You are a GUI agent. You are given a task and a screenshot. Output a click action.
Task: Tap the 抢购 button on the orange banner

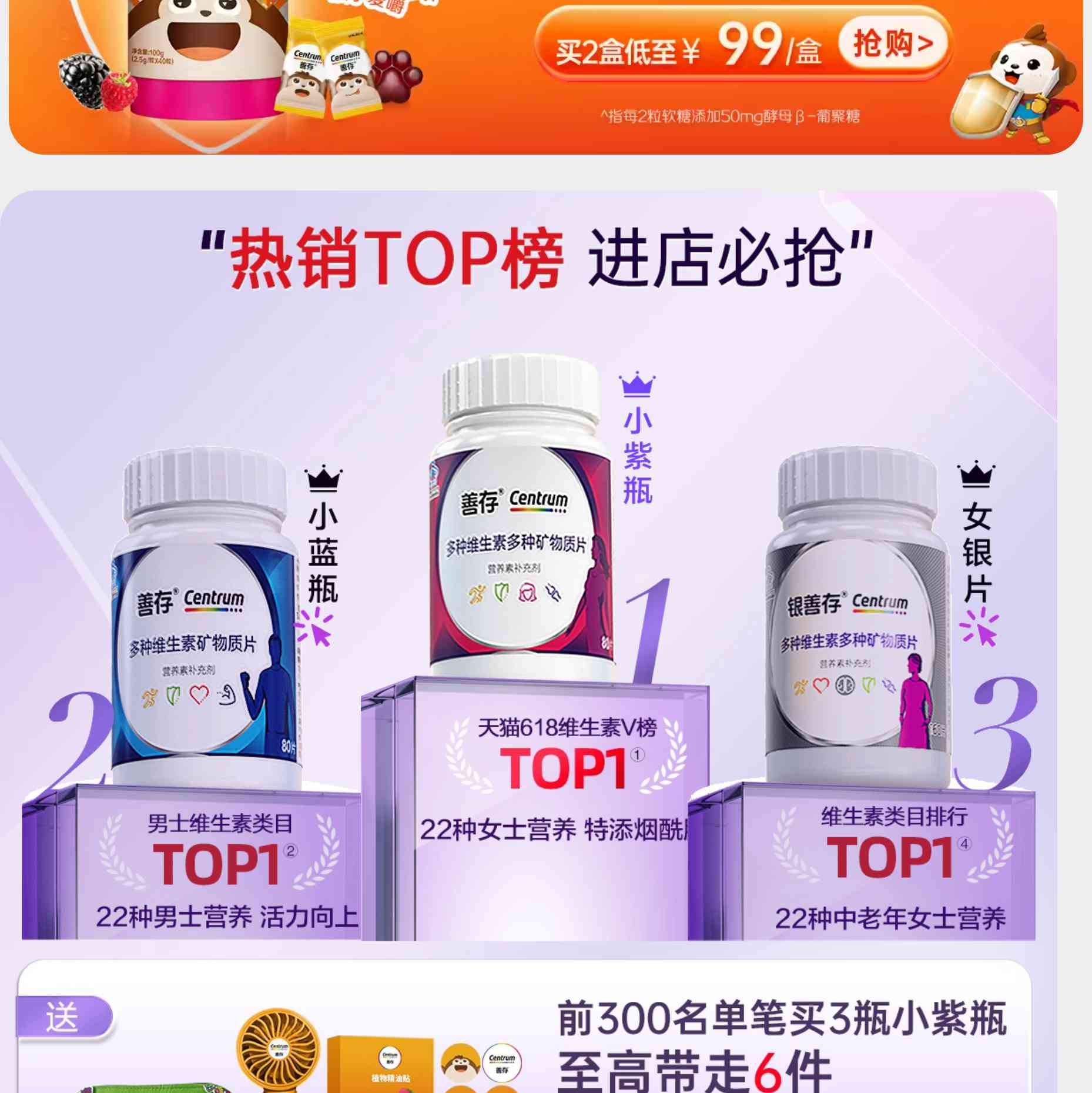click(x=892, y=45)
